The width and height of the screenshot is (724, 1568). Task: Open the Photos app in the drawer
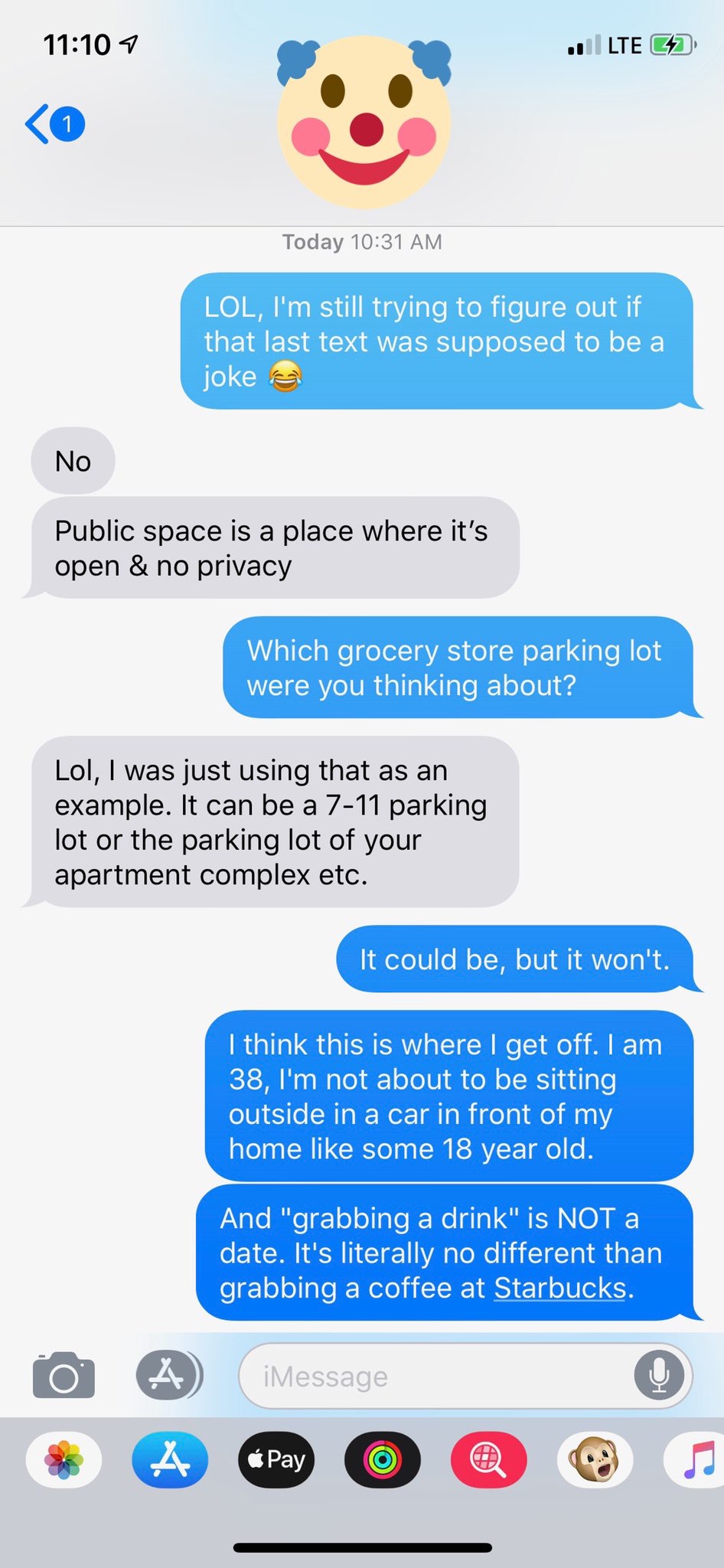pyautogui.click(x=64, y=1460)
